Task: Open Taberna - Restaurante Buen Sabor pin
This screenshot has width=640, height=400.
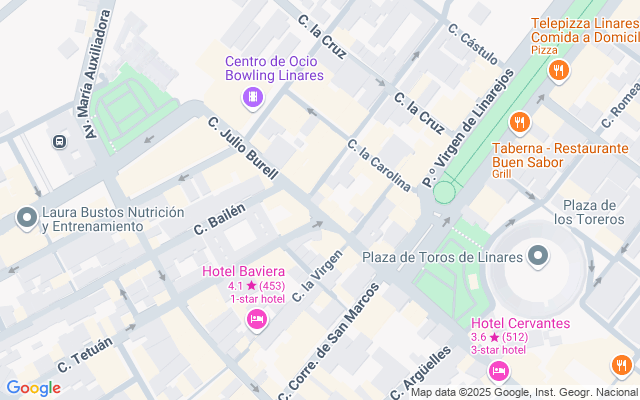Action: pyautogui.click(x=520, y=122)
